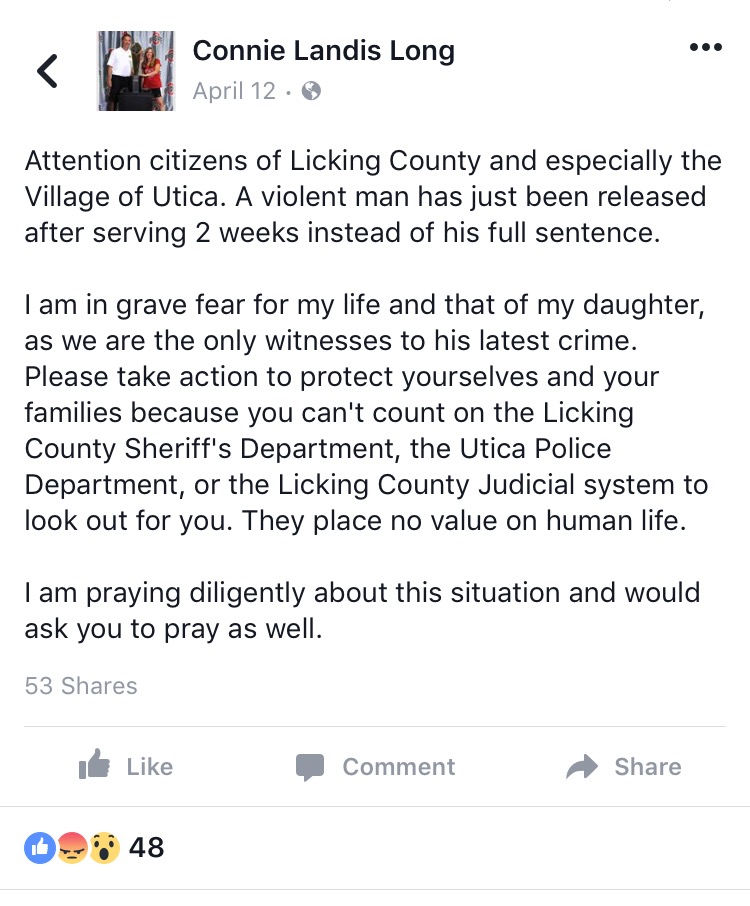Like this post
The width and height of the screenshot is (750, 906).
[x=126, y=767]
